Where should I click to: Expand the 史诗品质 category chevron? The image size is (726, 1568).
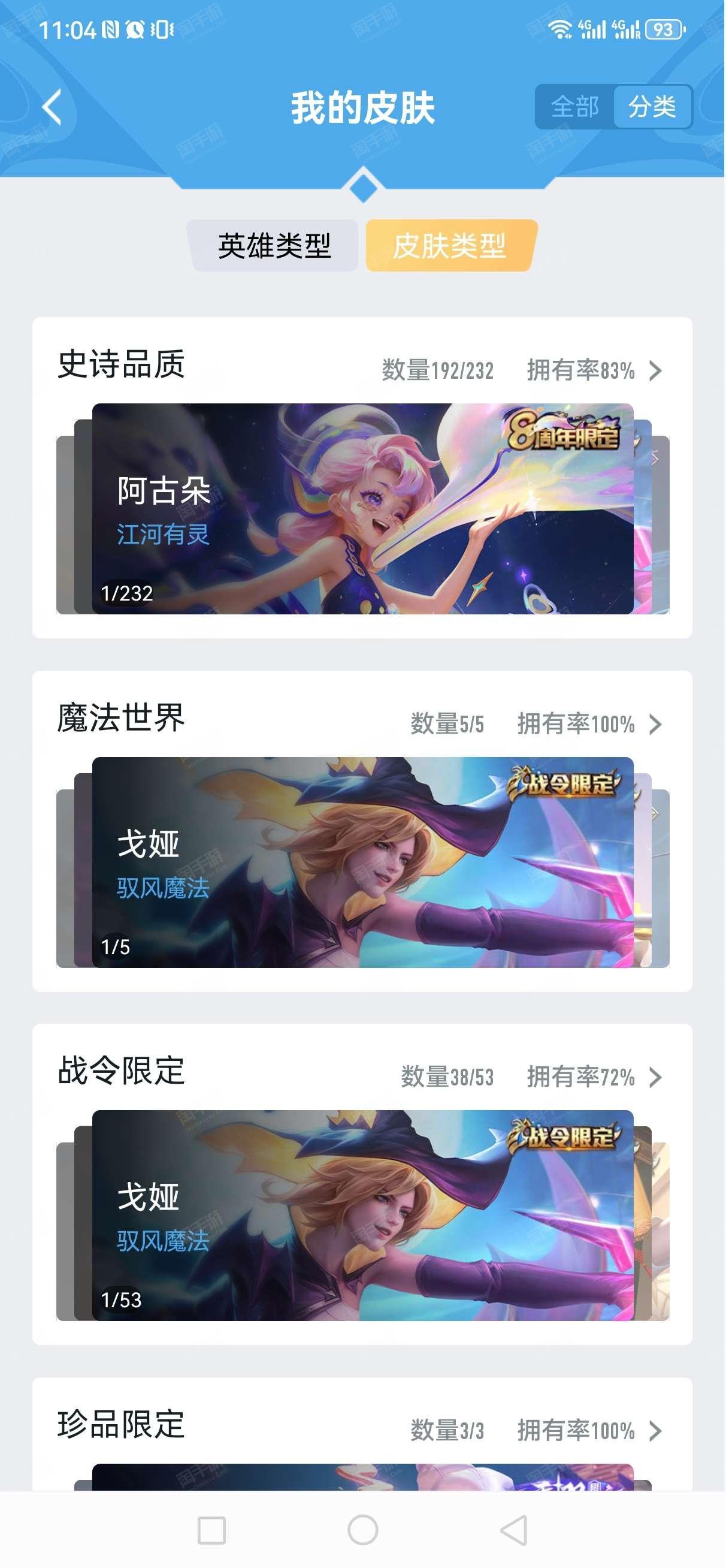(x=655, y=370)
